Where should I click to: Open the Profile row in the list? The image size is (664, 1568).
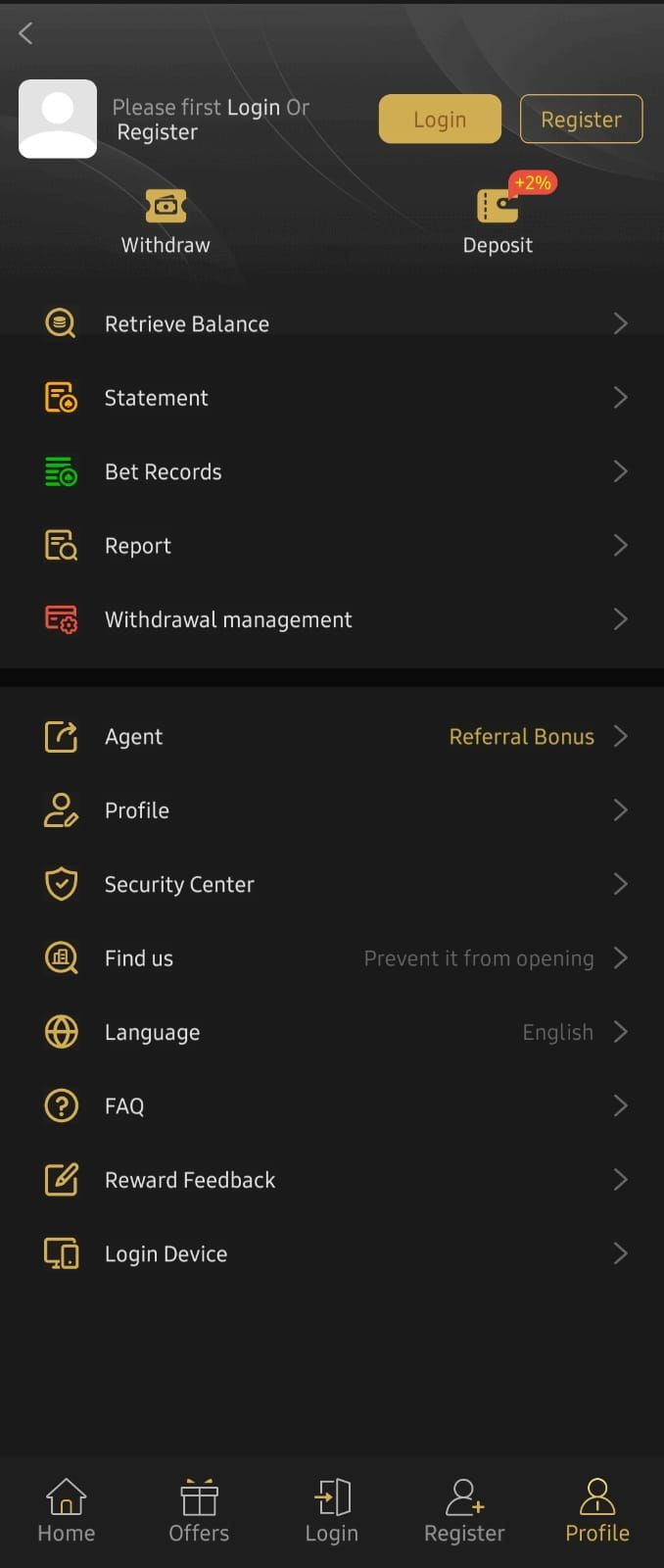[332, 810]
